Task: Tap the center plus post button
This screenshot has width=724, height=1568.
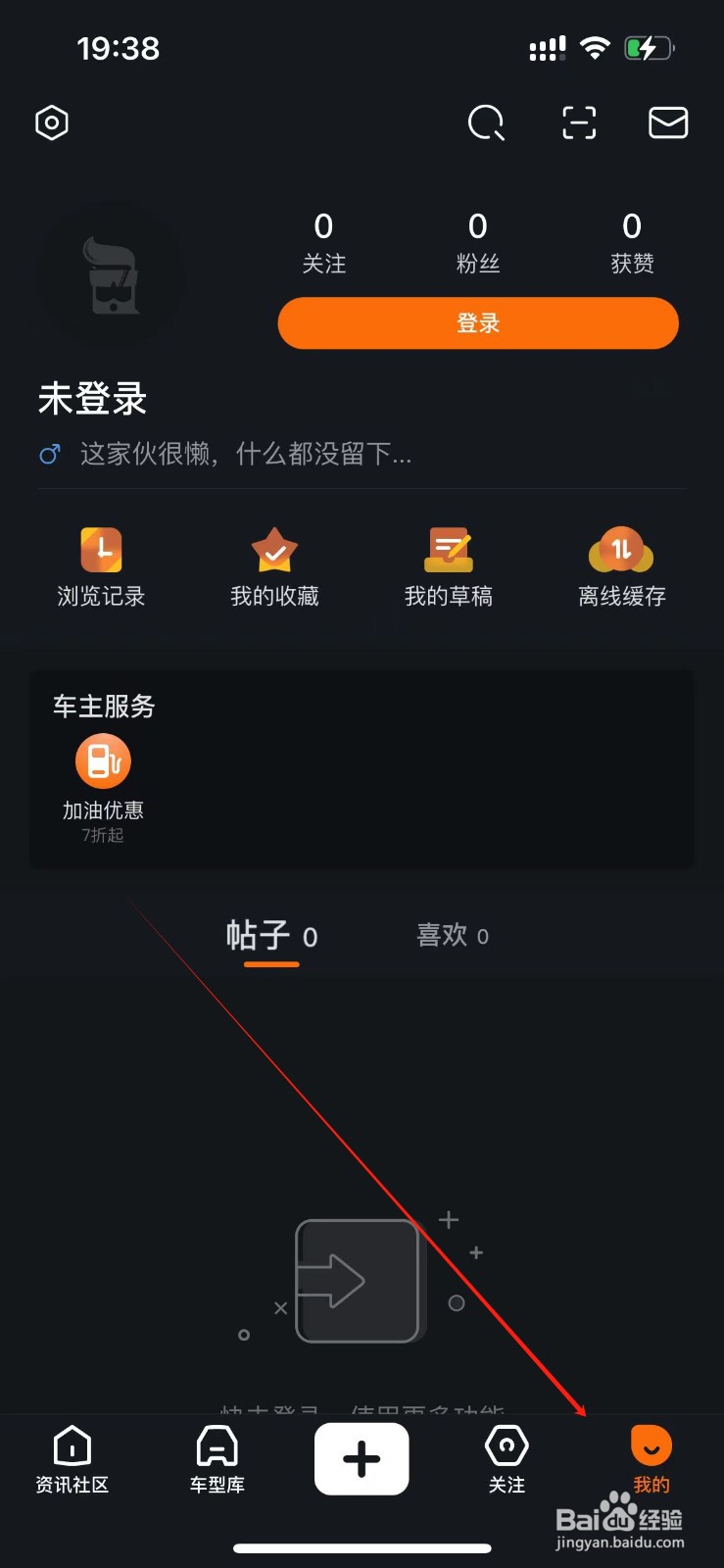Action: coord(362,1457)
